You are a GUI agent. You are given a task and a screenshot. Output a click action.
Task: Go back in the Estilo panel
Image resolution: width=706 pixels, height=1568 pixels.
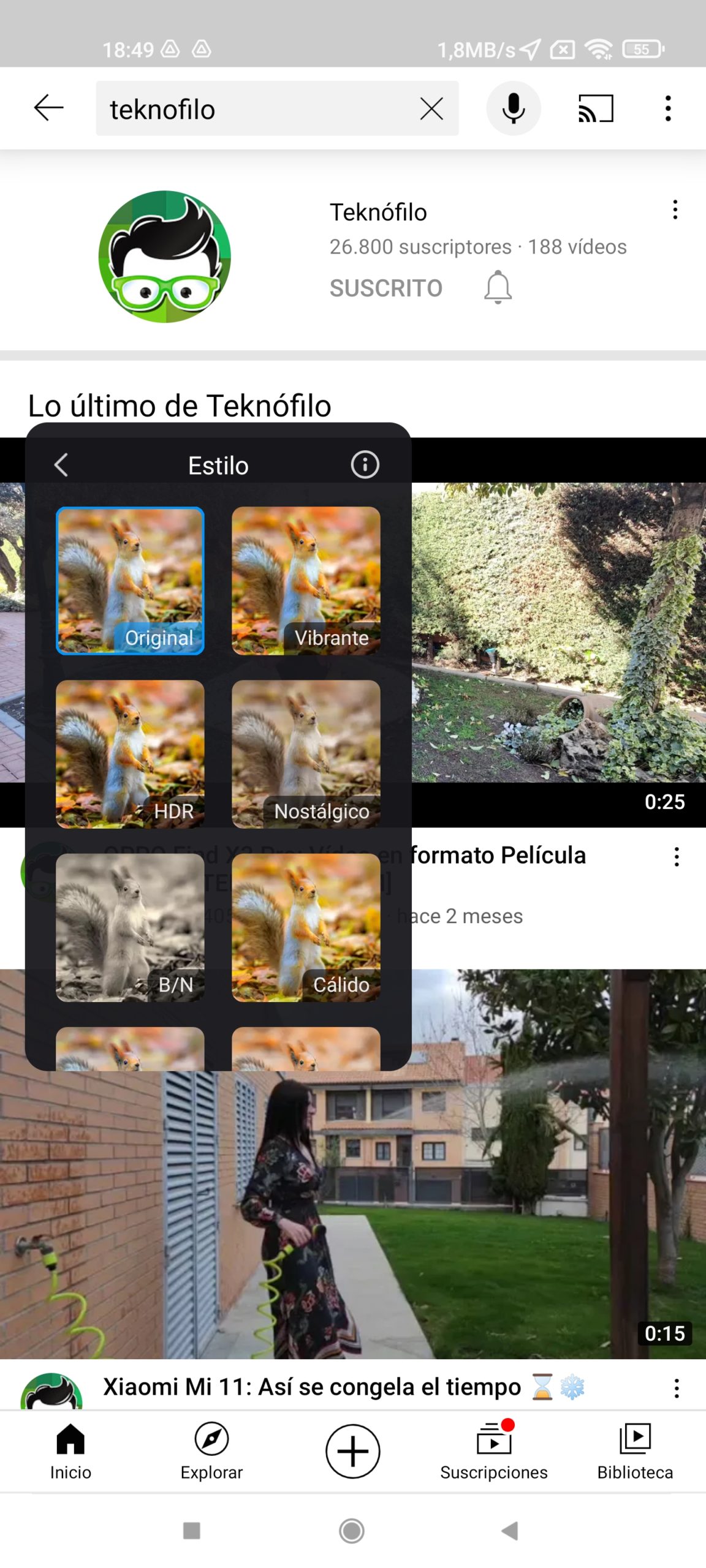click(61, 465)
